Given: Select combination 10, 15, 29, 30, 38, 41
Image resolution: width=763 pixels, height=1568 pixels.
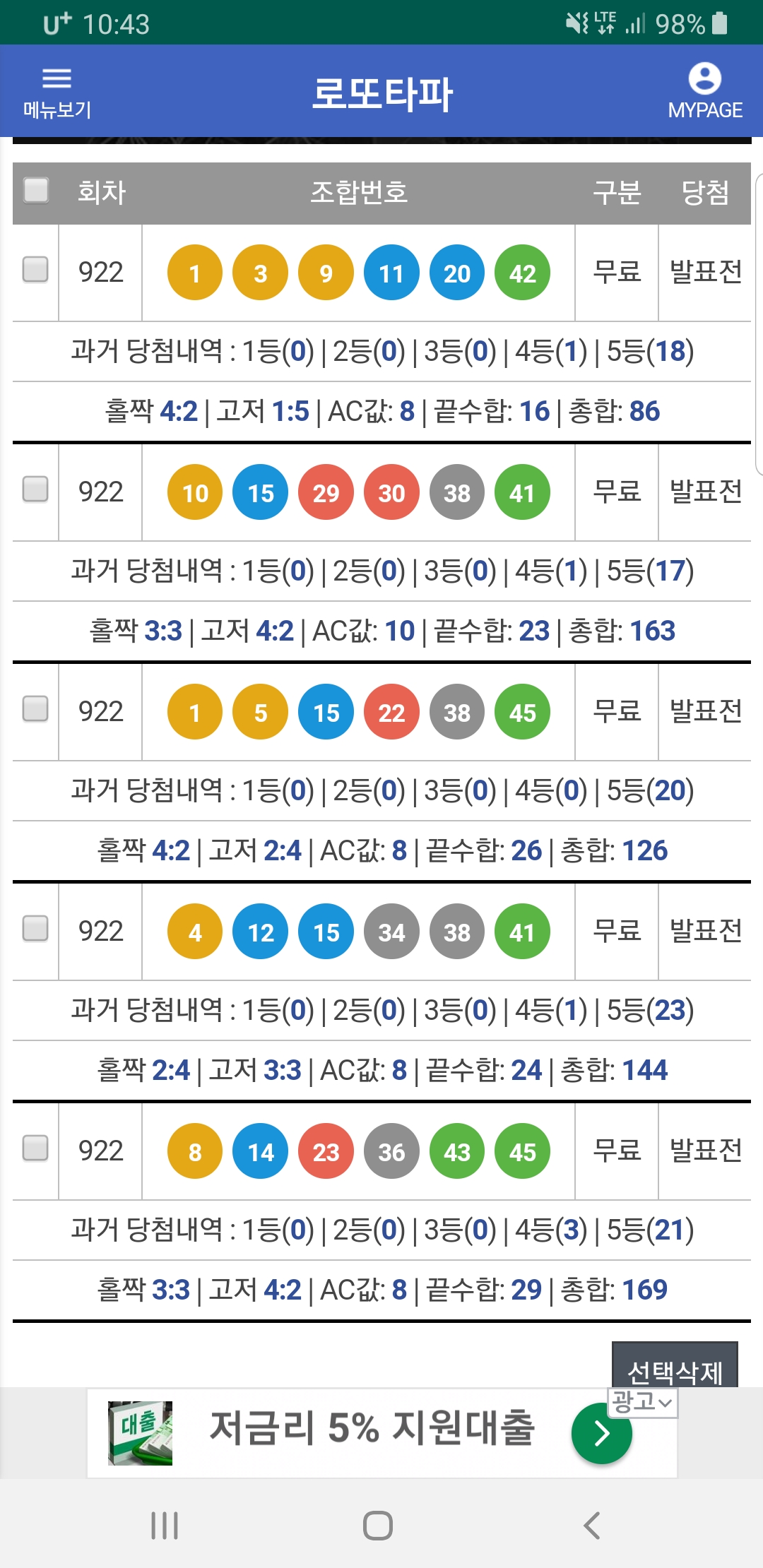Looking at the screenshot, I should pos(35,489).
